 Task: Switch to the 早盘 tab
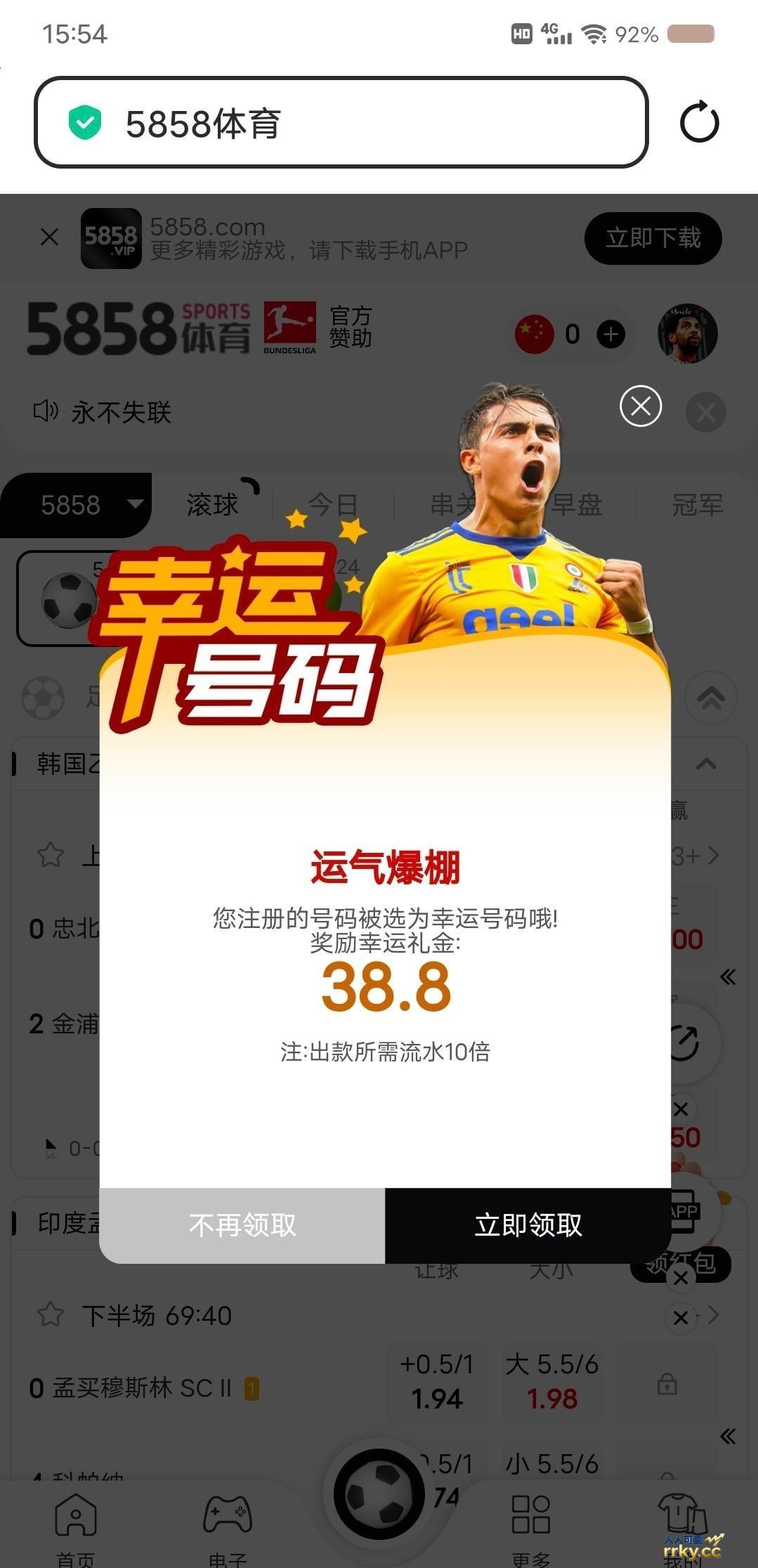coord(577,504)
